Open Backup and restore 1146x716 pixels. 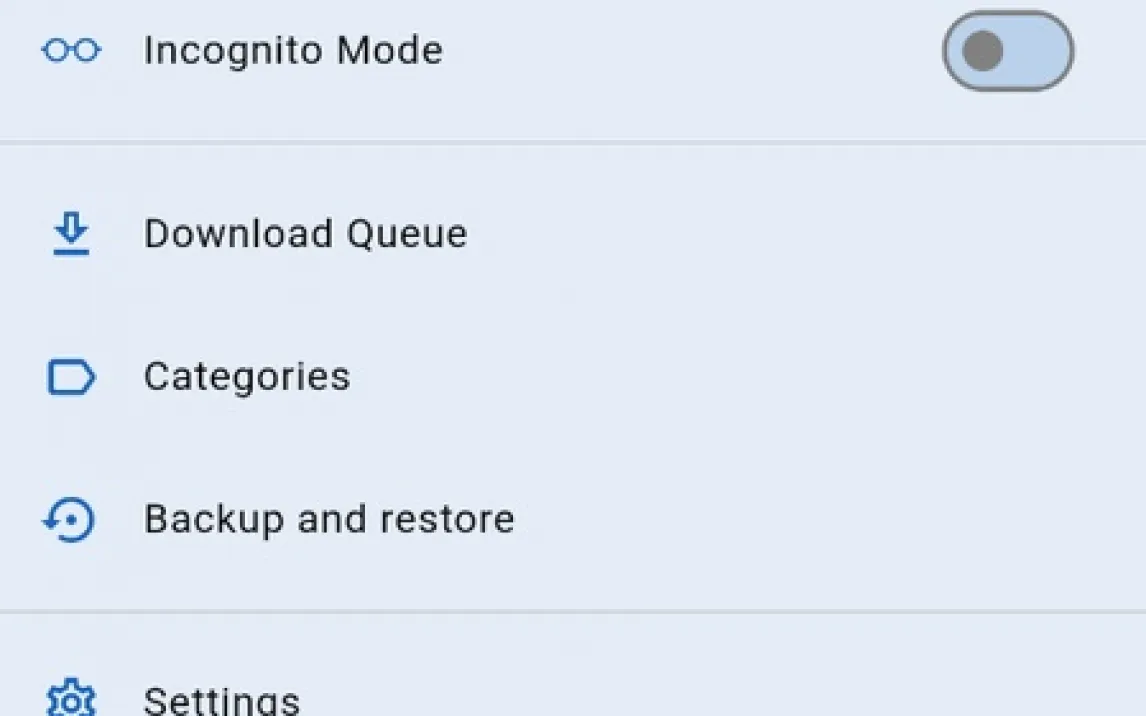click(329, 519)
